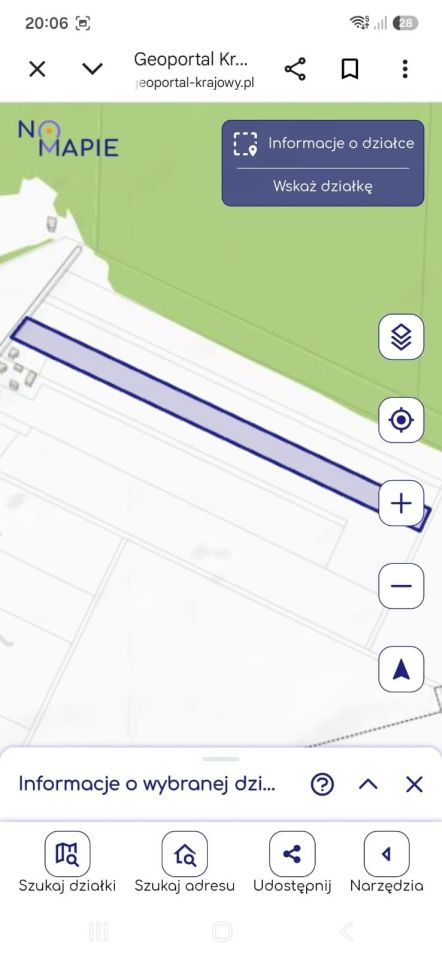Open the map layers selector
Screen dimensions: 442x960
click(x=401, y=337)
